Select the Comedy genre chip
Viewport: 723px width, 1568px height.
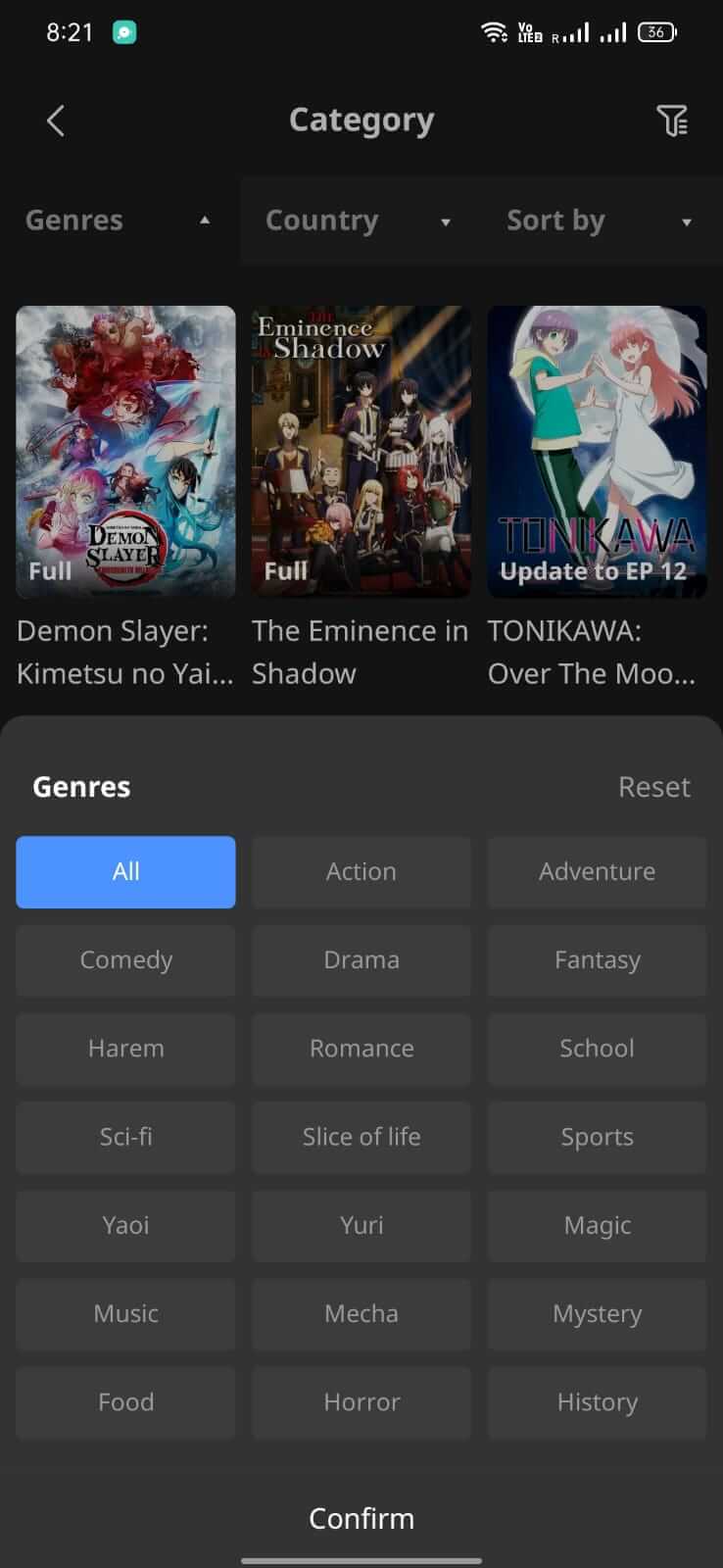125,960
